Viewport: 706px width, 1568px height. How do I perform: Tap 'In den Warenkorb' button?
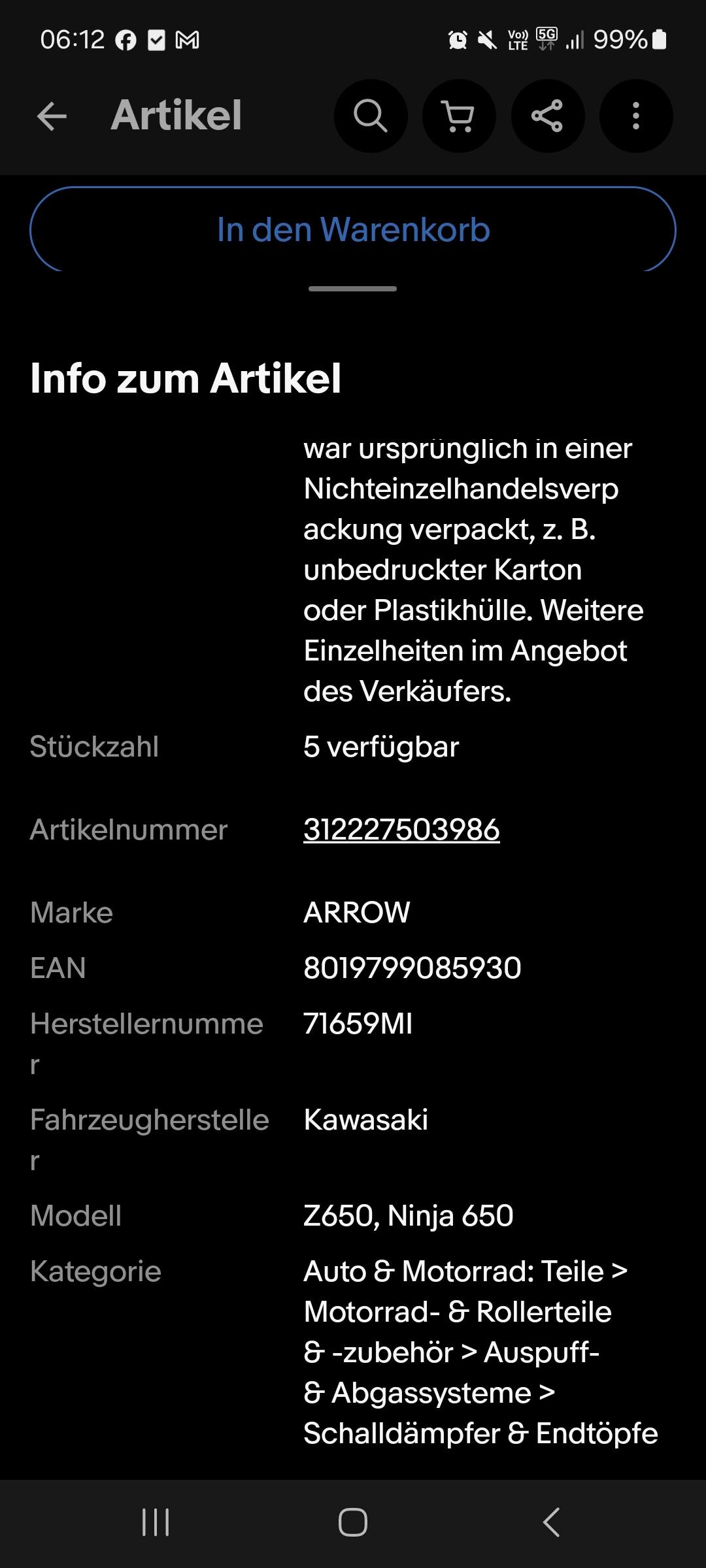click(353, 229)
